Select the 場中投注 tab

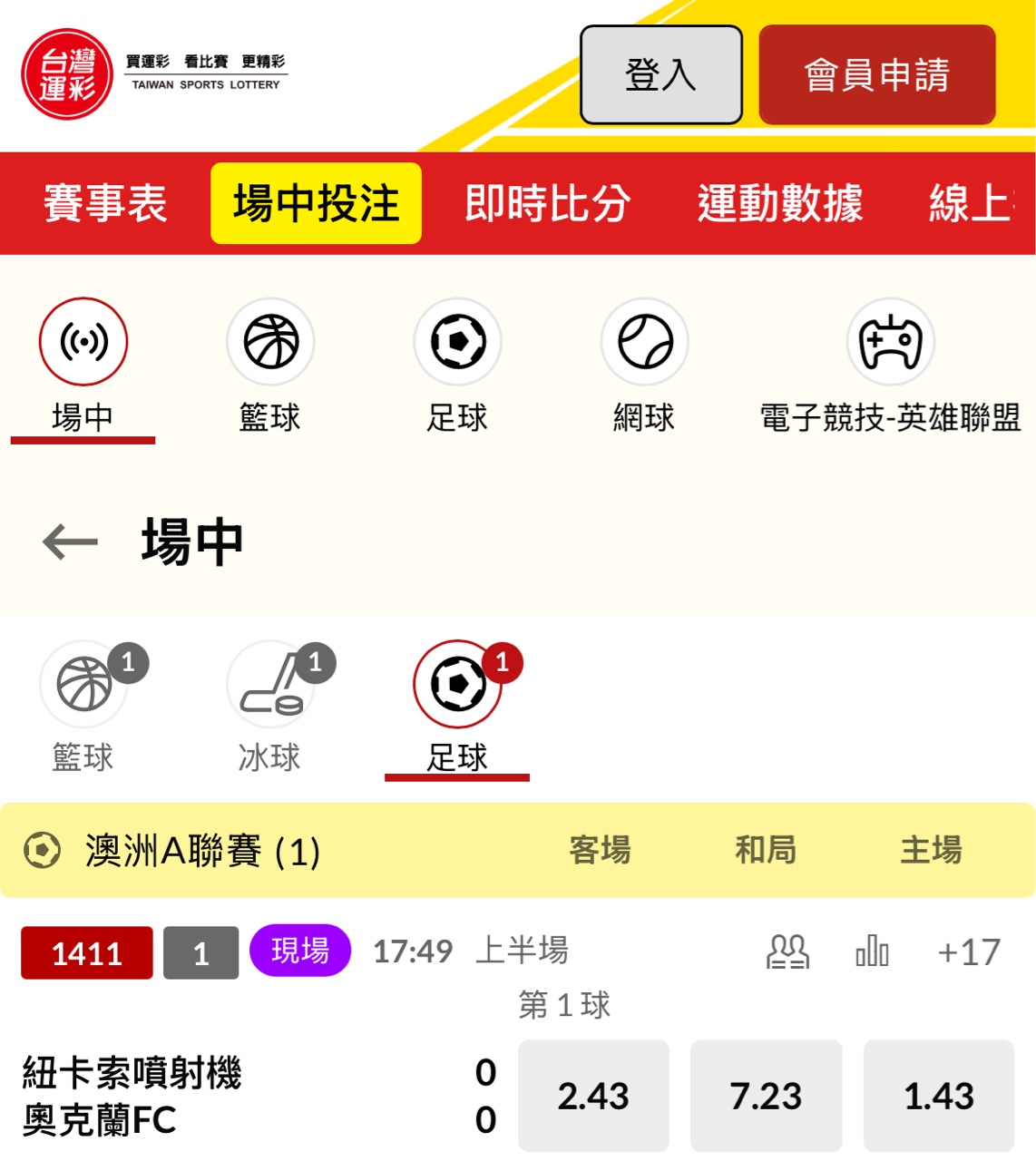pos(316,203)
